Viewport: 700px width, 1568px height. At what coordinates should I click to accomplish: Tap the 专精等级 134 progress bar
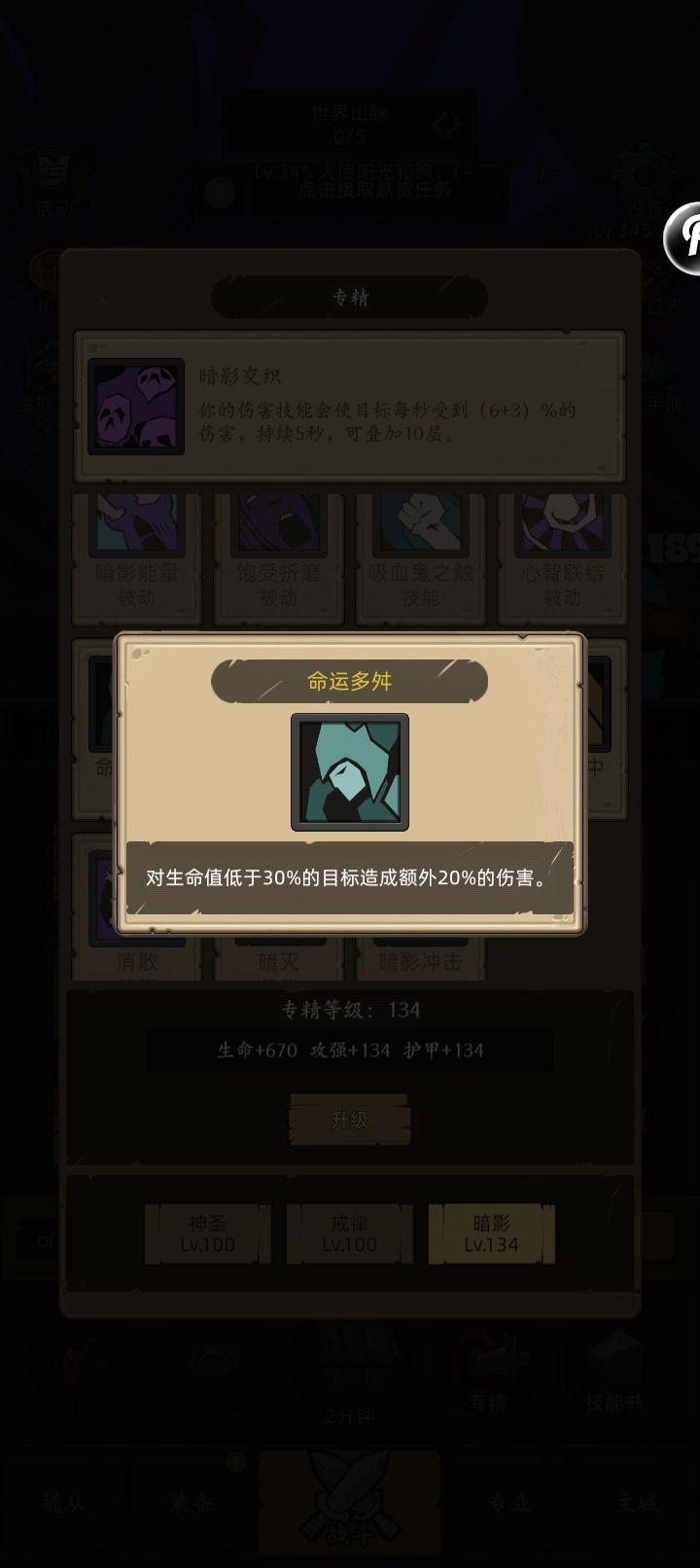[x=350, y=1050]
